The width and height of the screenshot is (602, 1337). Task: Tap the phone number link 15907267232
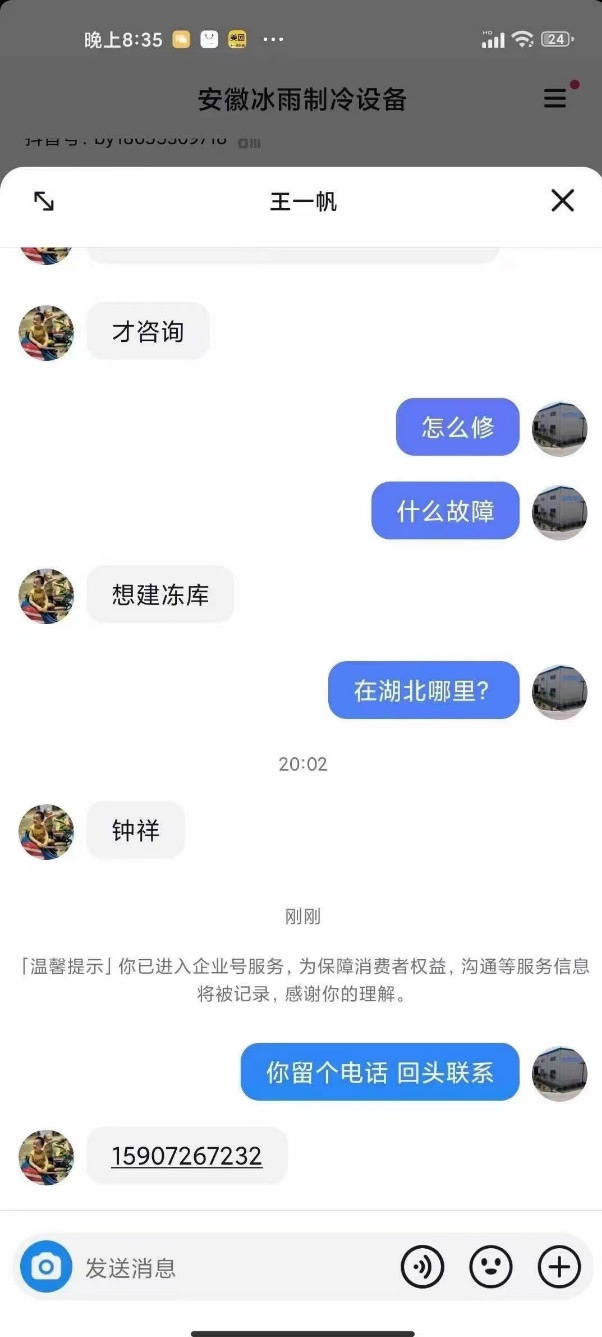186,1157
